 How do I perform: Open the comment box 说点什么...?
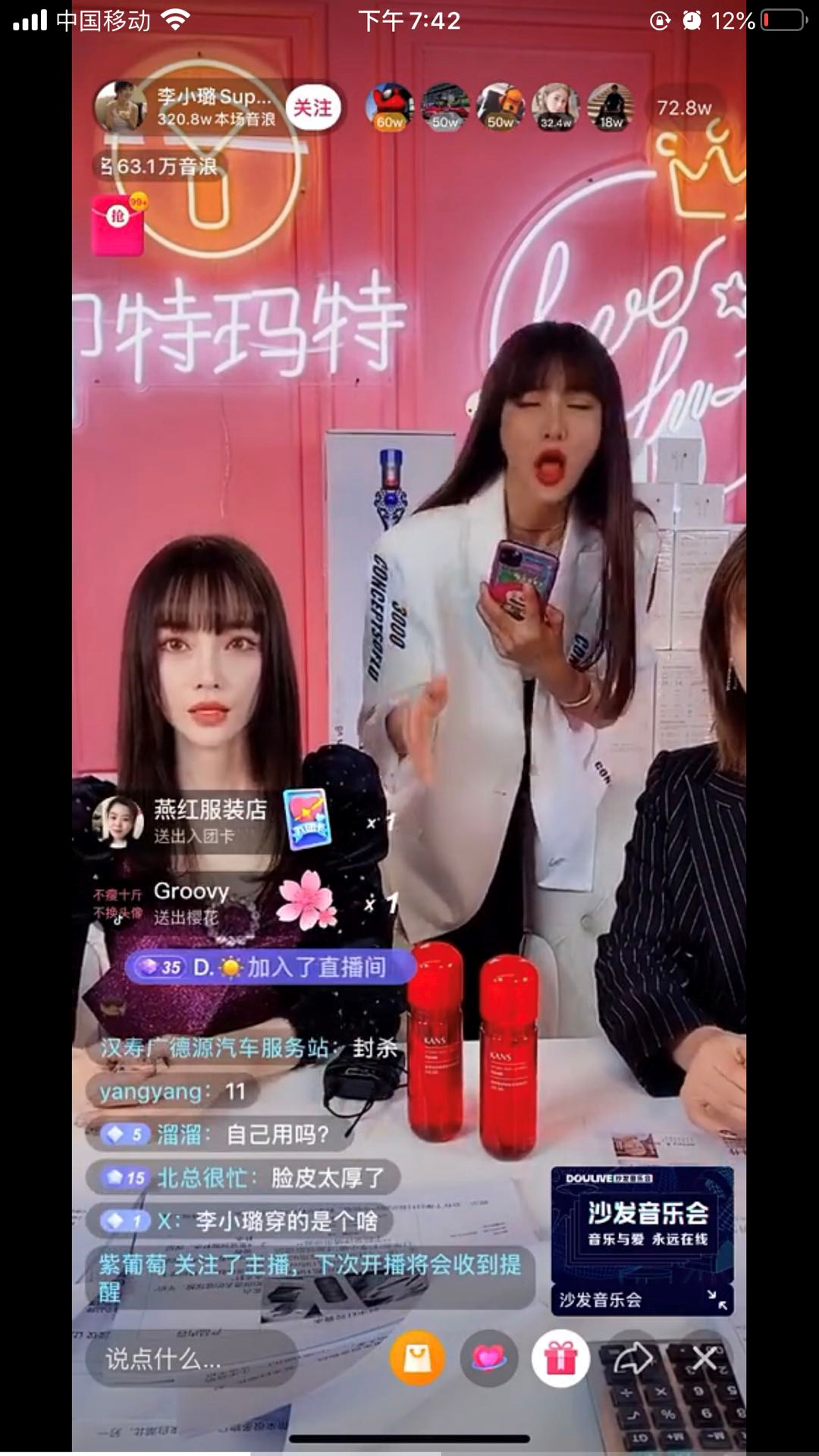click(x=190, y=1359)
